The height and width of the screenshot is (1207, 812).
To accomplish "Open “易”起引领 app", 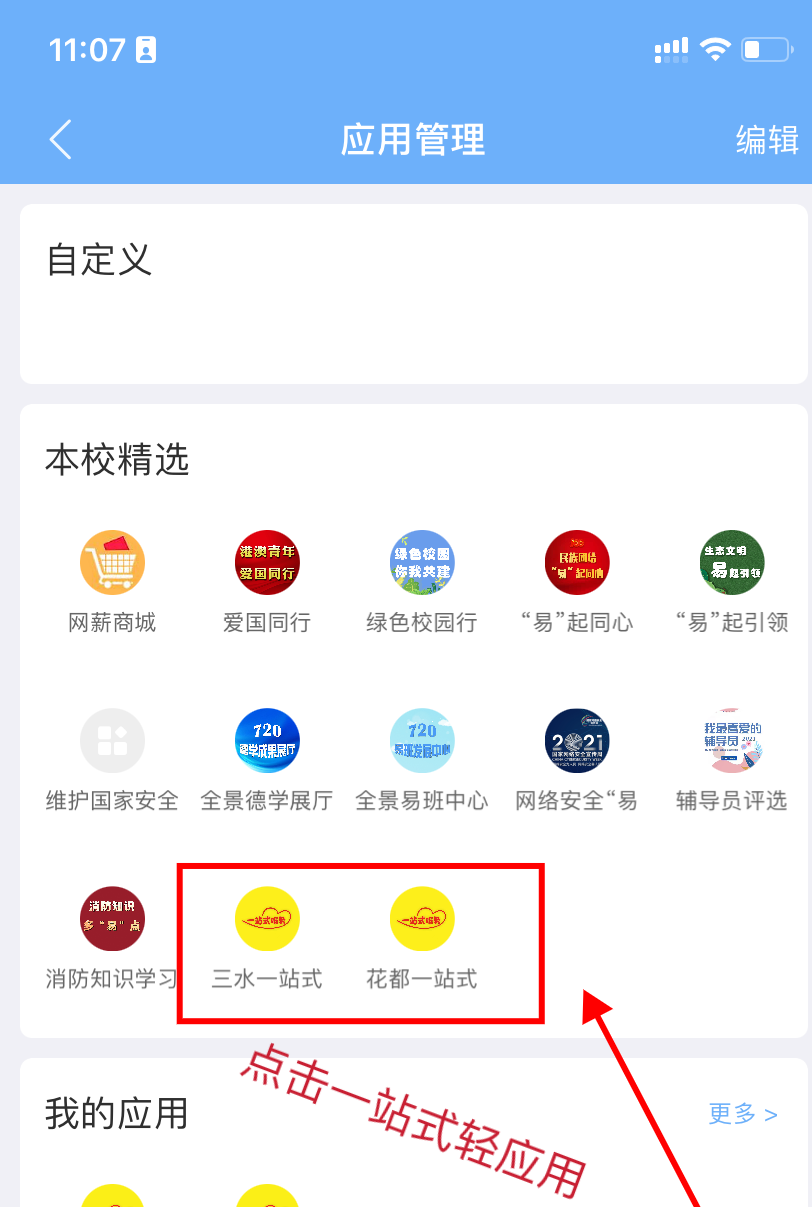I will coord(732,563).
